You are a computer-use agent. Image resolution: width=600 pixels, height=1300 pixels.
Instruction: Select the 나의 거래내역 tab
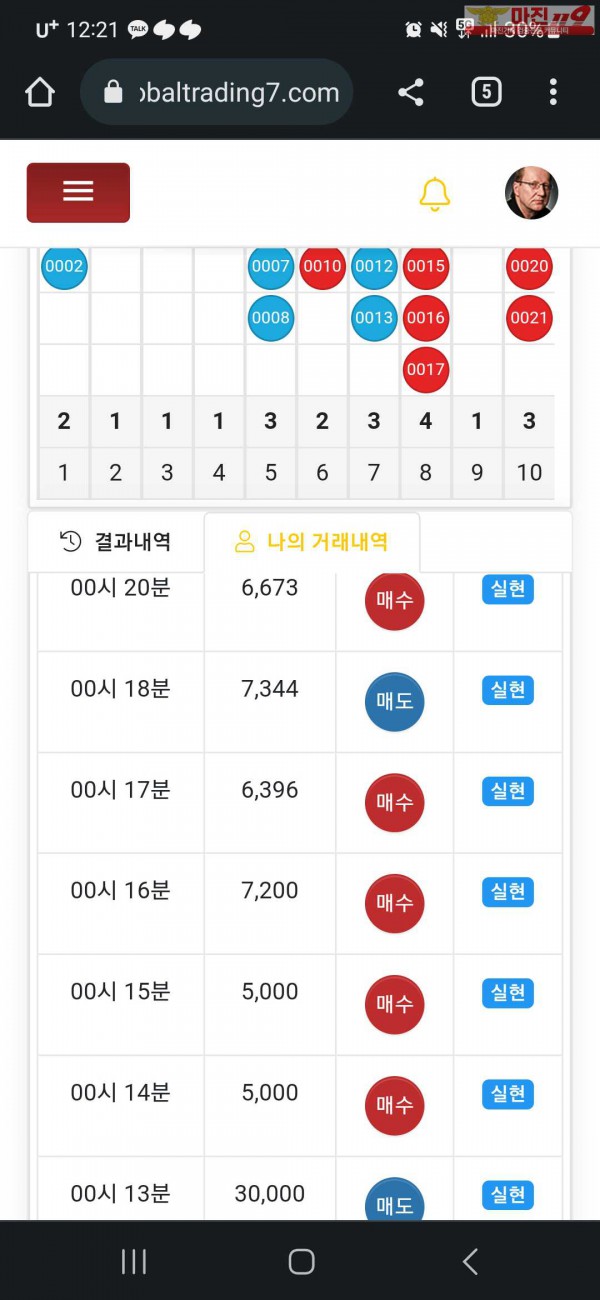pyautogui.click(x=311, y=542)
